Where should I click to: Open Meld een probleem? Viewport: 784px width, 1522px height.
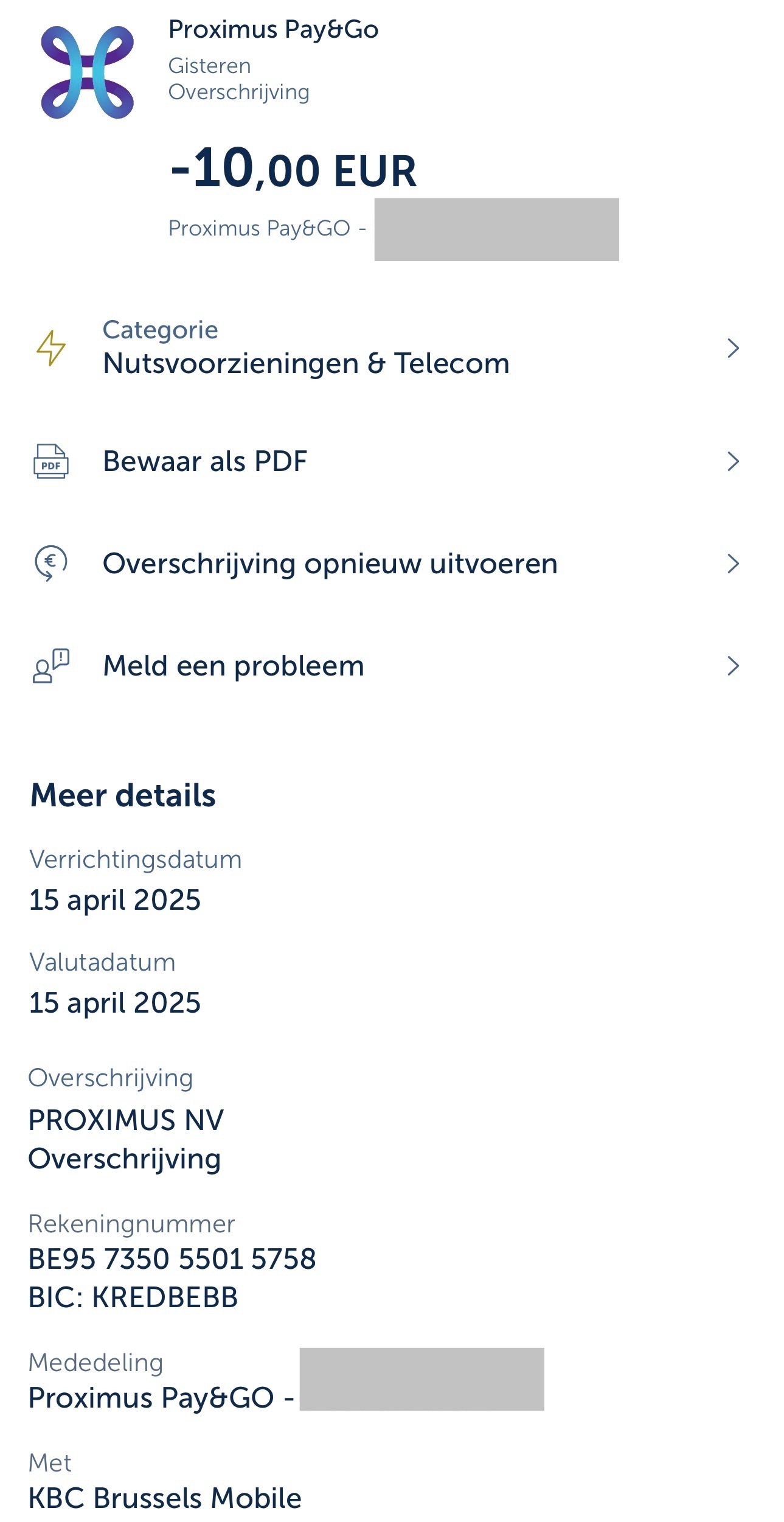(234, 666)
